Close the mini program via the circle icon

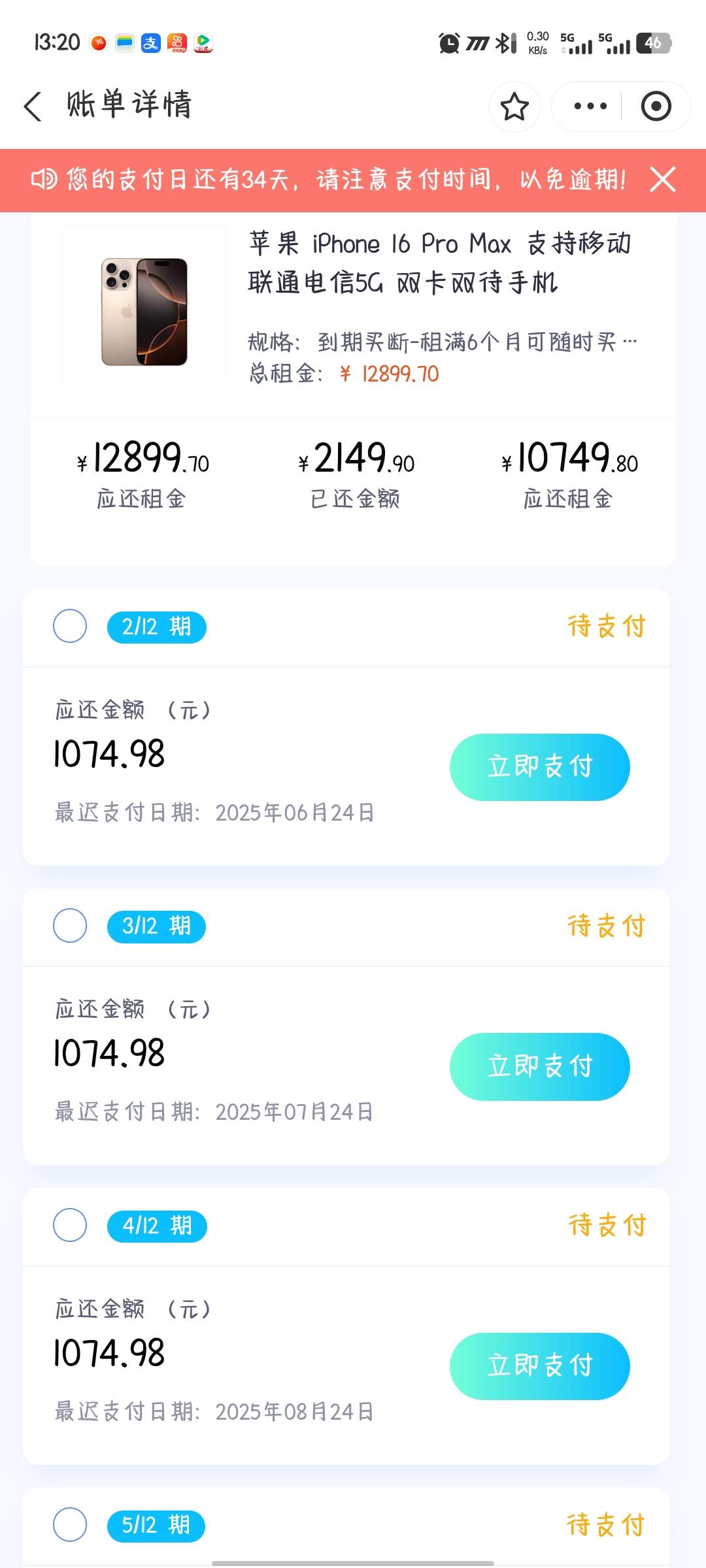click(x=656, y=106)
